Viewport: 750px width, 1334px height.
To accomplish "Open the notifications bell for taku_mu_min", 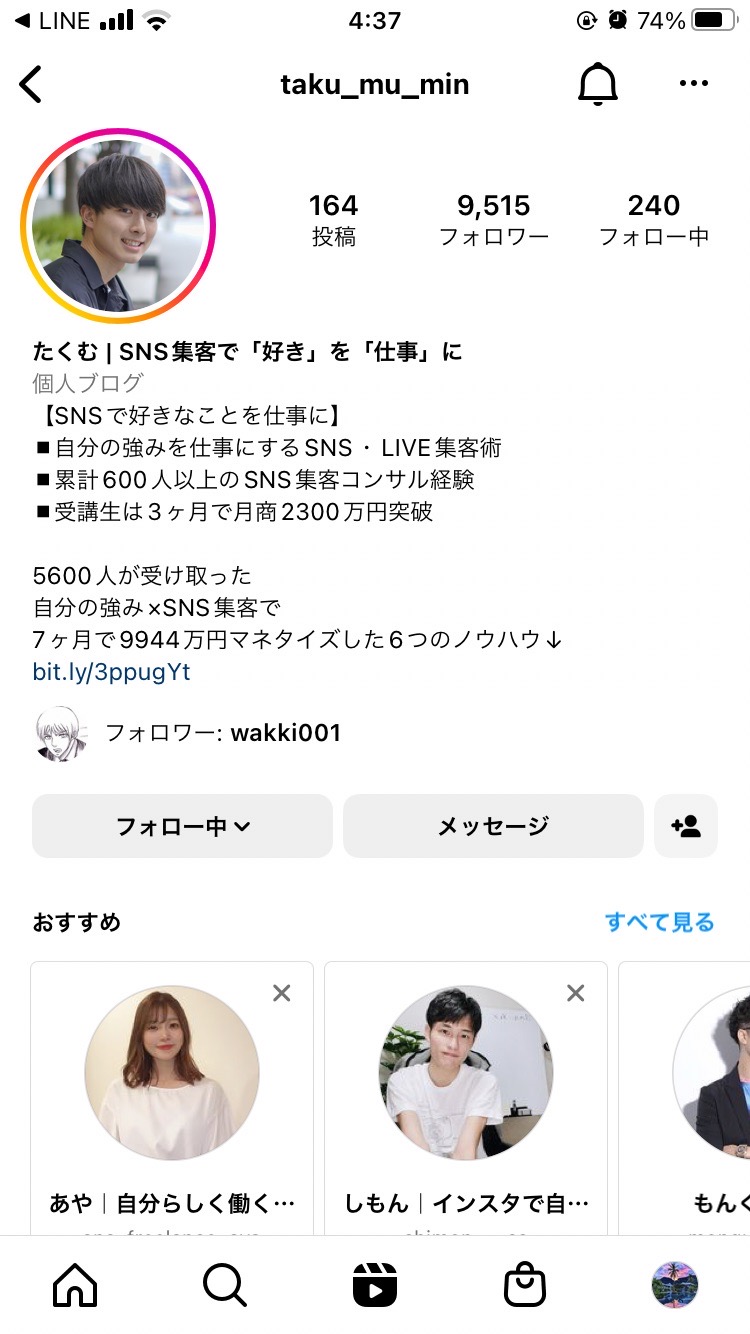I will pyautogui.click(x=598, y=84).
